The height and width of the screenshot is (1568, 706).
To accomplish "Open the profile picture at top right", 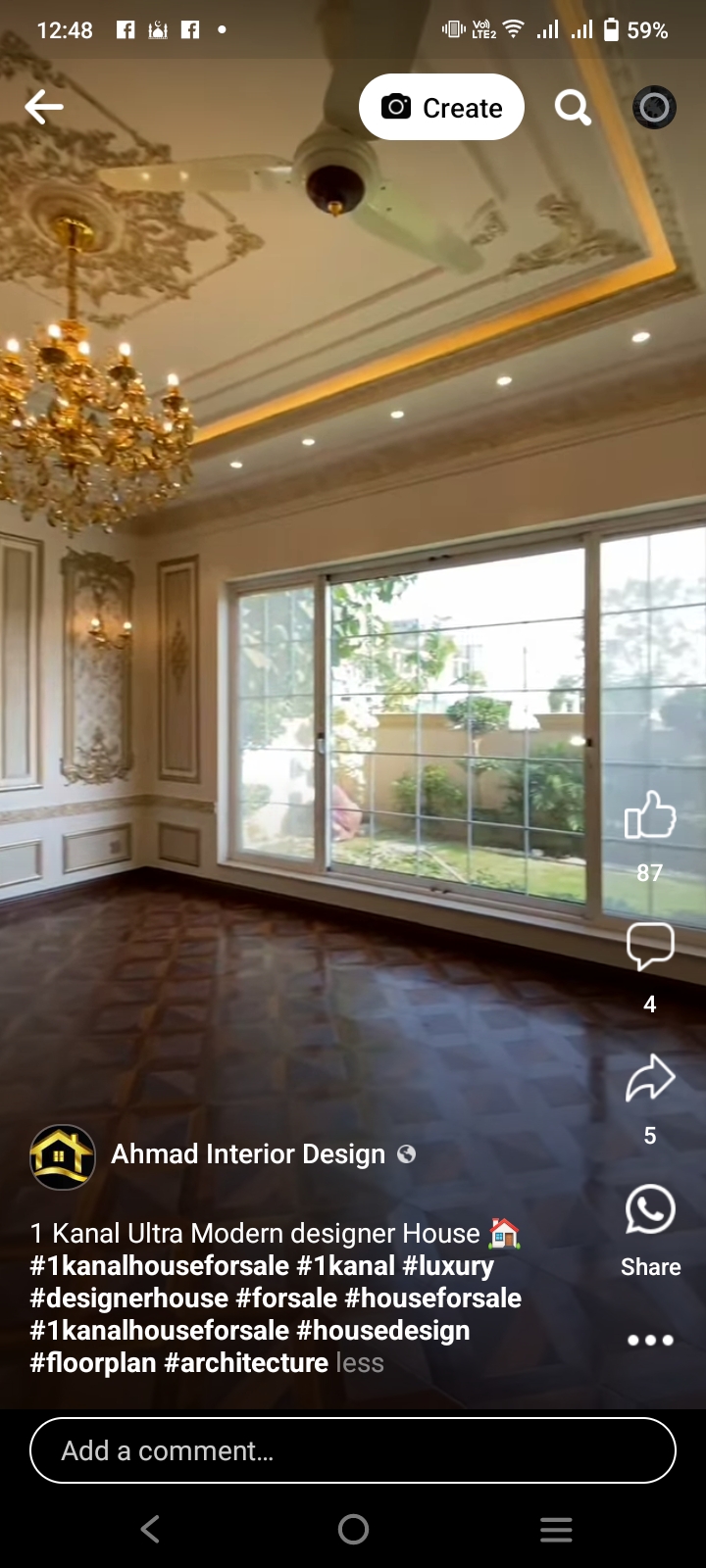I will [654, 107].
